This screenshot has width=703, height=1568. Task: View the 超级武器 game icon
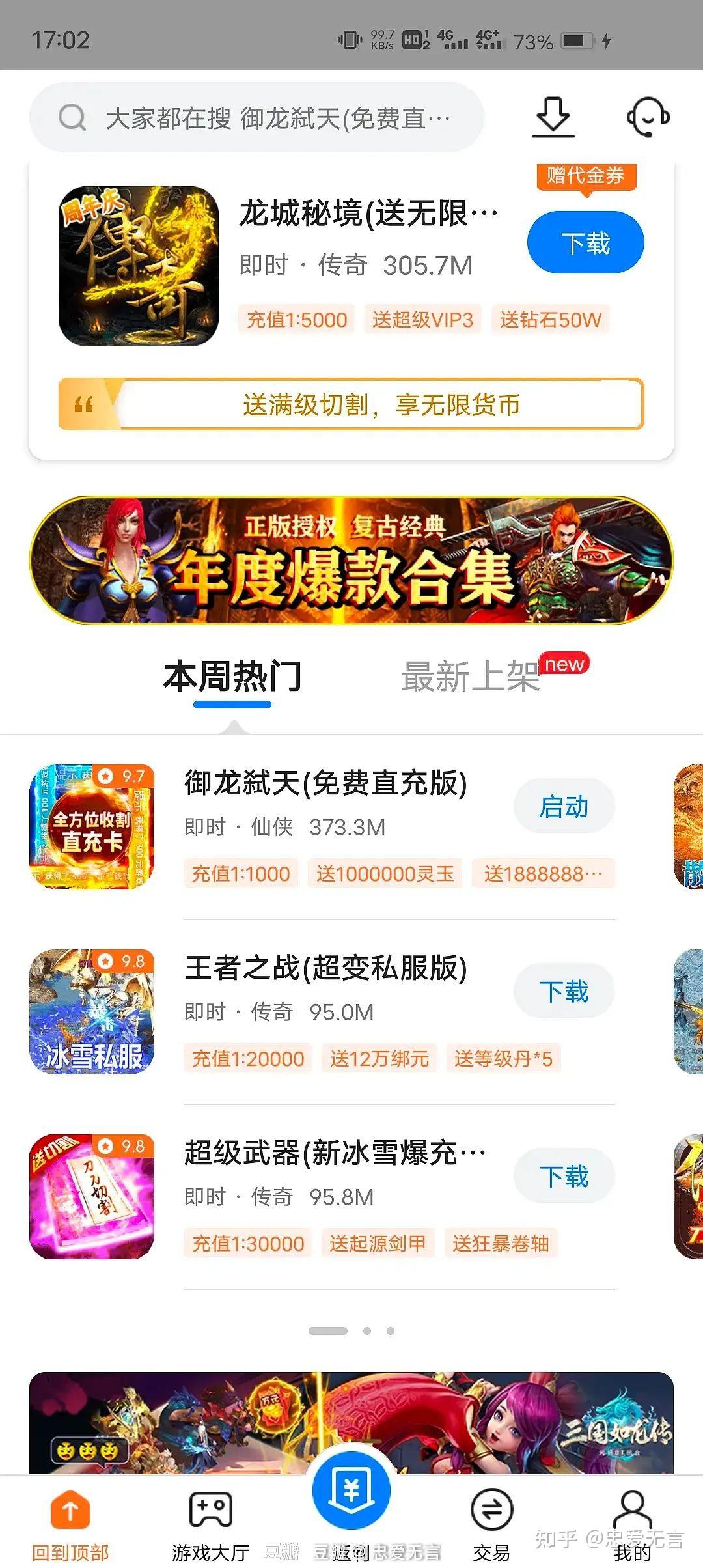click(x=92, y=1196)
